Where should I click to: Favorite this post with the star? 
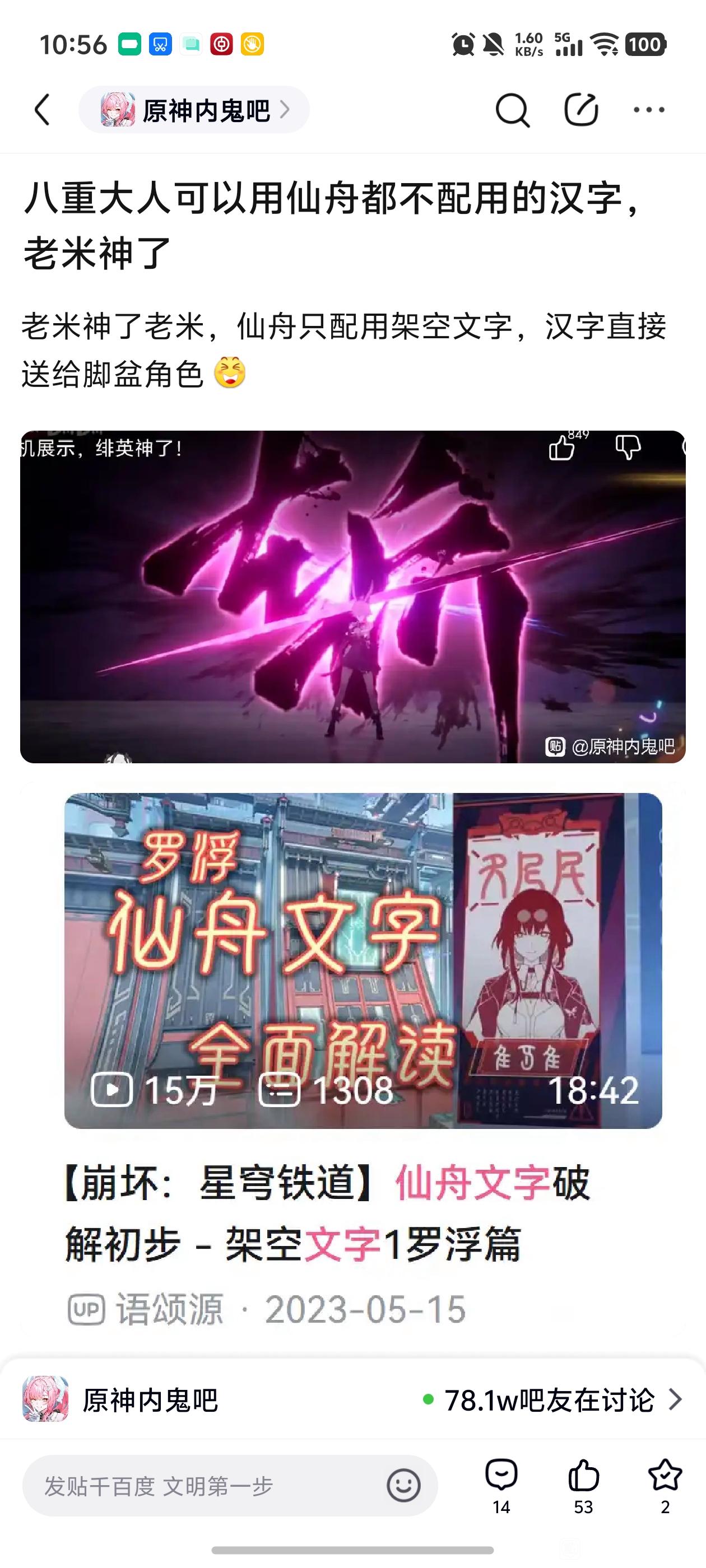665,1486
